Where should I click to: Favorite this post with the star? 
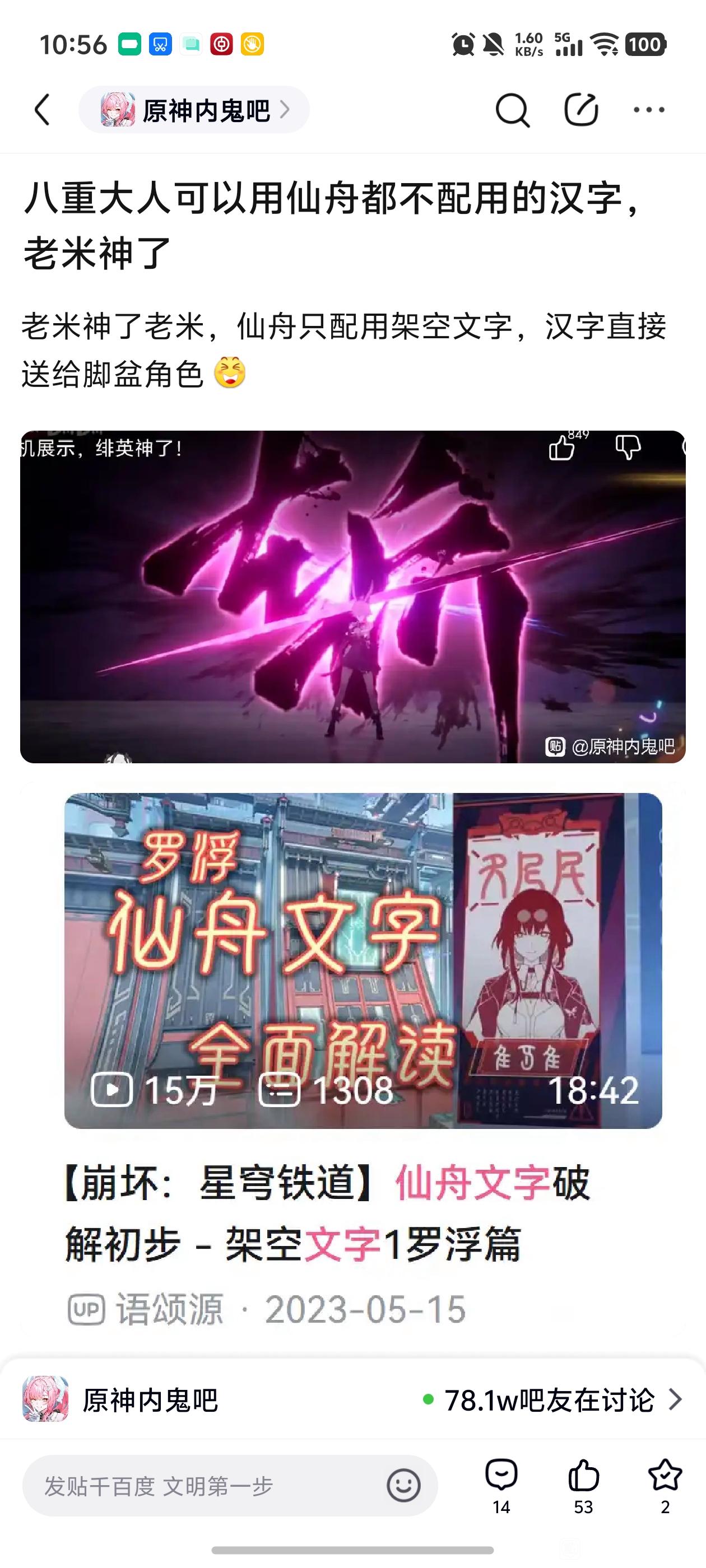665,1486
